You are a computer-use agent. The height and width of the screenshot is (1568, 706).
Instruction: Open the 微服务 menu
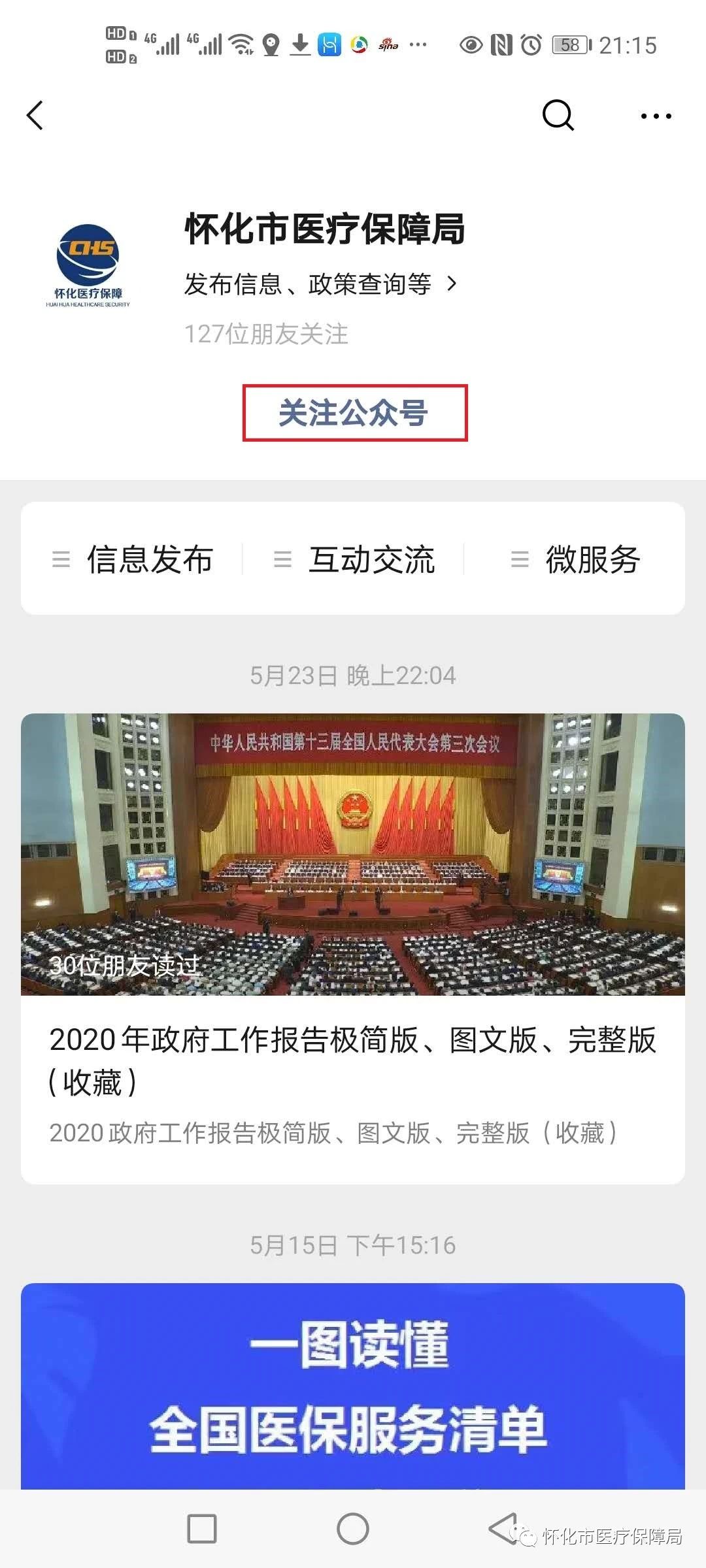(575, 559)
